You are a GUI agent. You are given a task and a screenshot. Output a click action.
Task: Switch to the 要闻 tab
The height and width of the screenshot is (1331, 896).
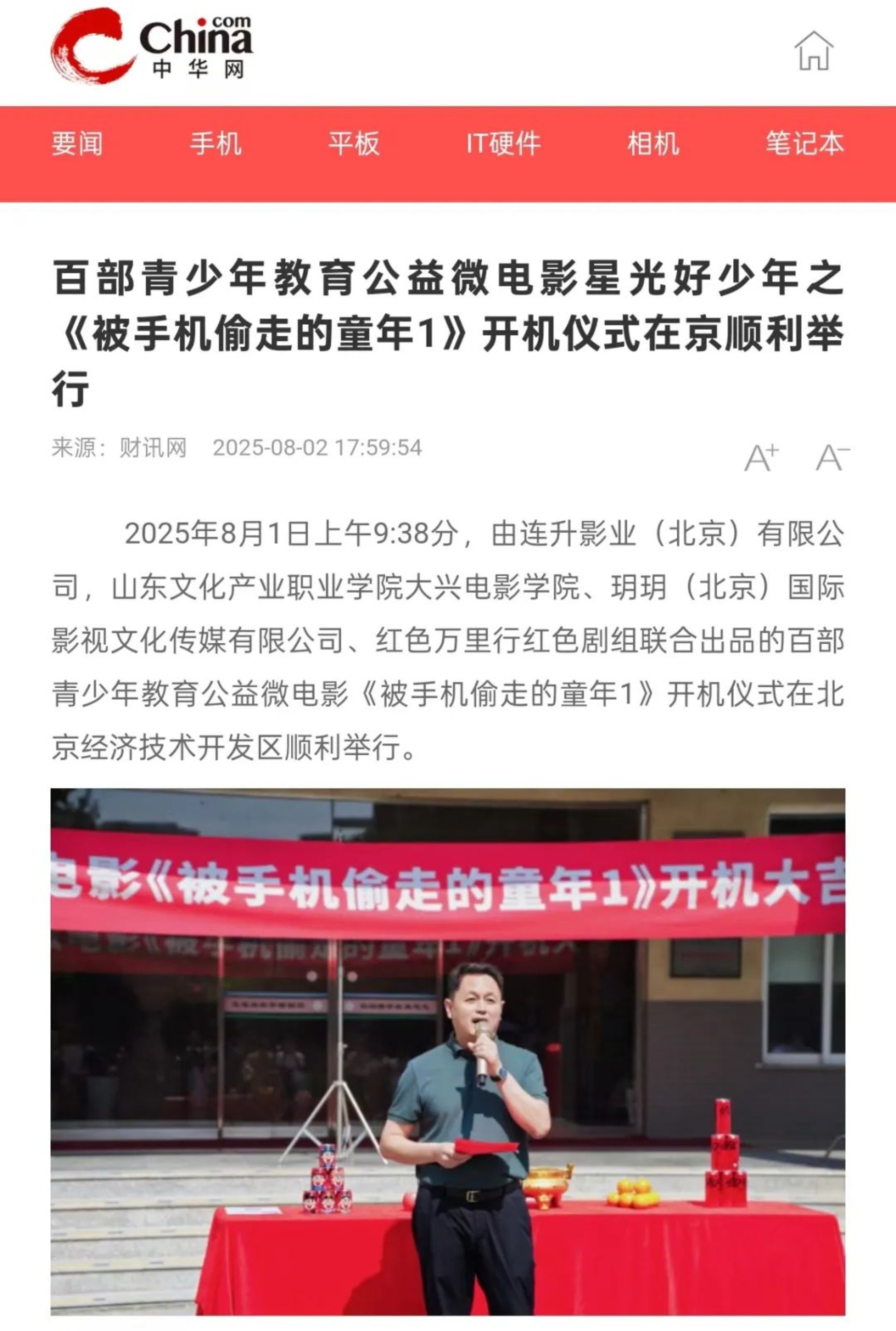pyautogui.click(x=77, y=143)
